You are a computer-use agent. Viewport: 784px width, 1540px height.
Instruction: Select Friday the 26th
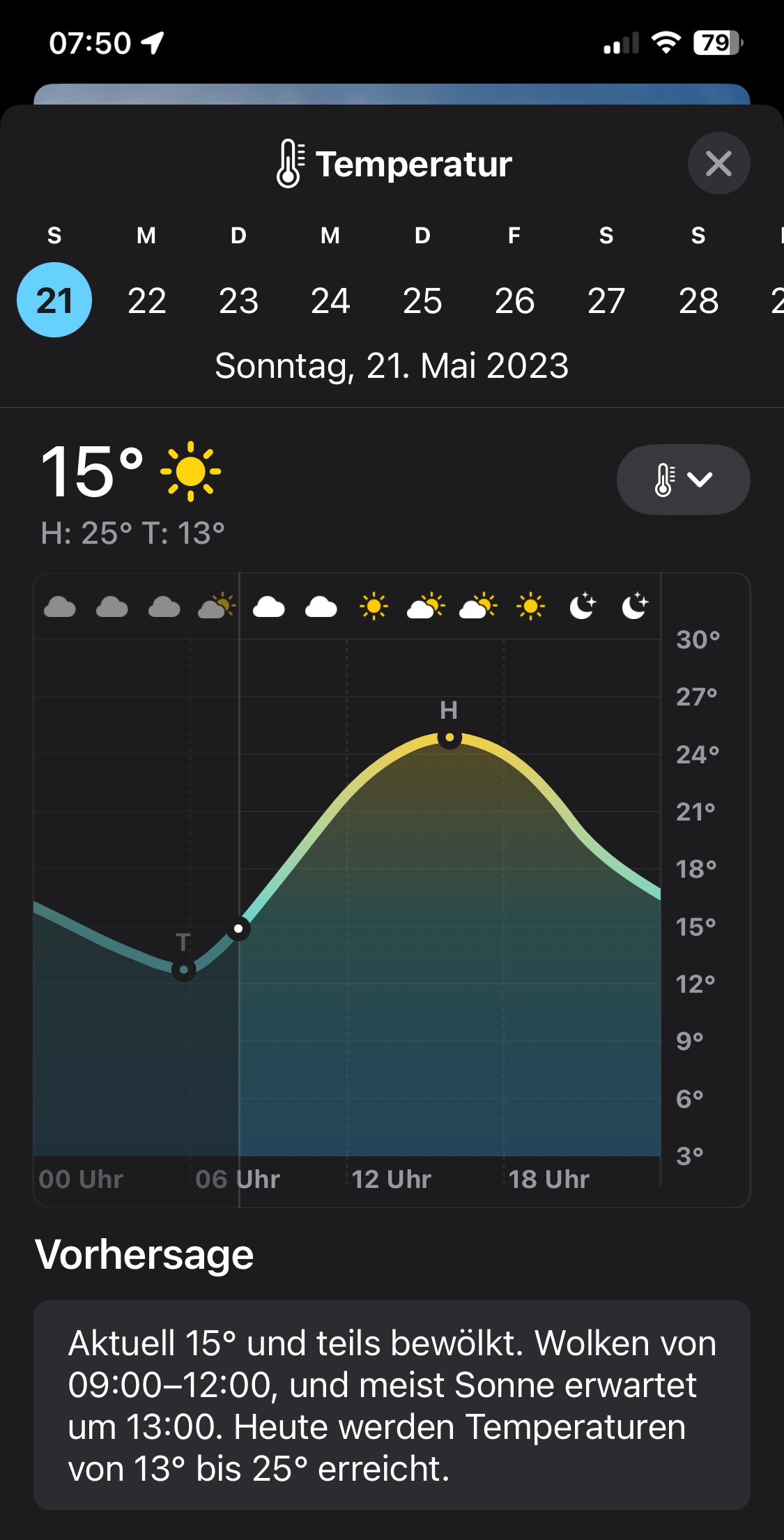[x=514, y=300]
